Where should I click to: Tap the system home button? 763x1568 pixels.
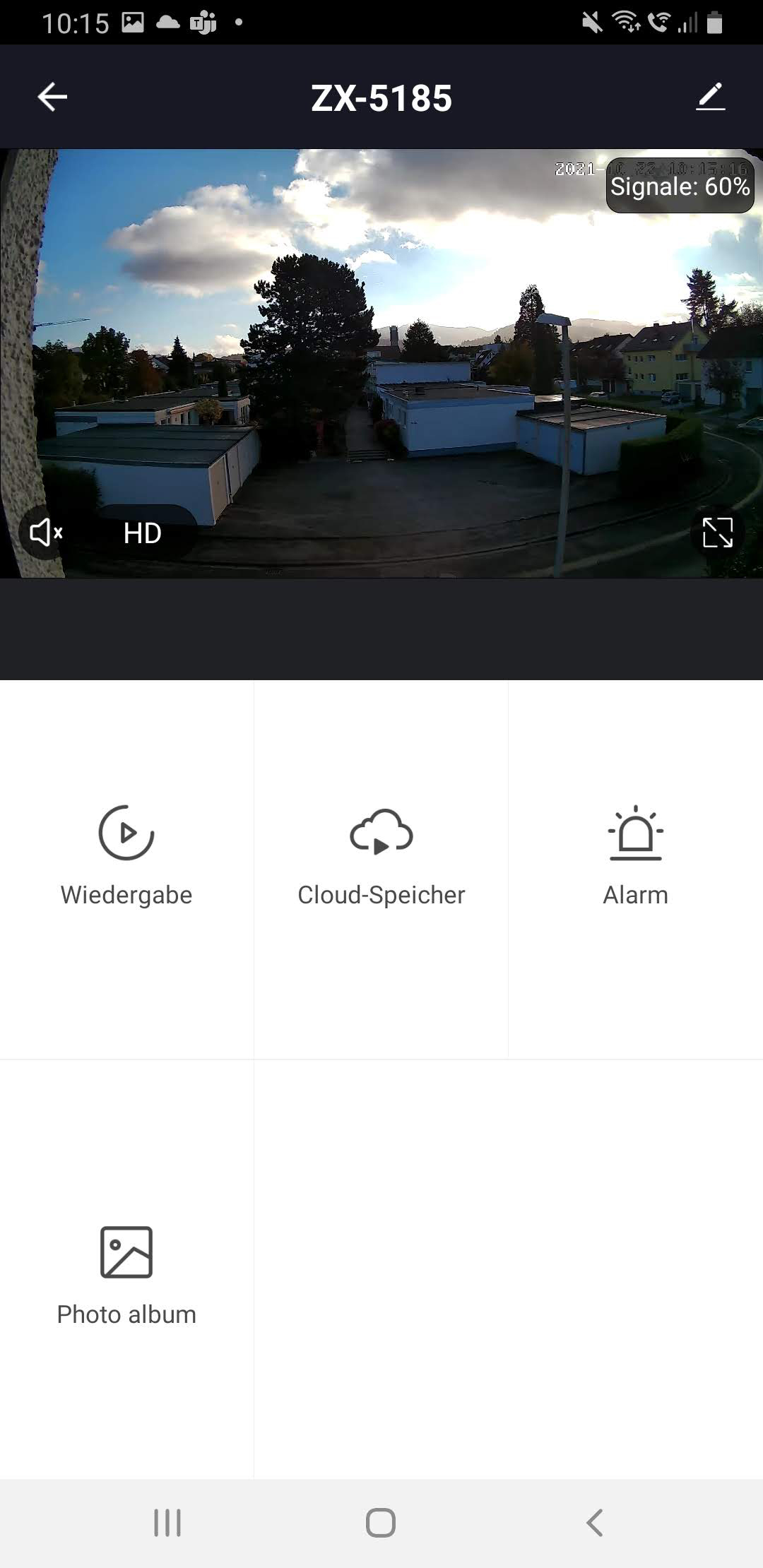[x=381, y=1523]
